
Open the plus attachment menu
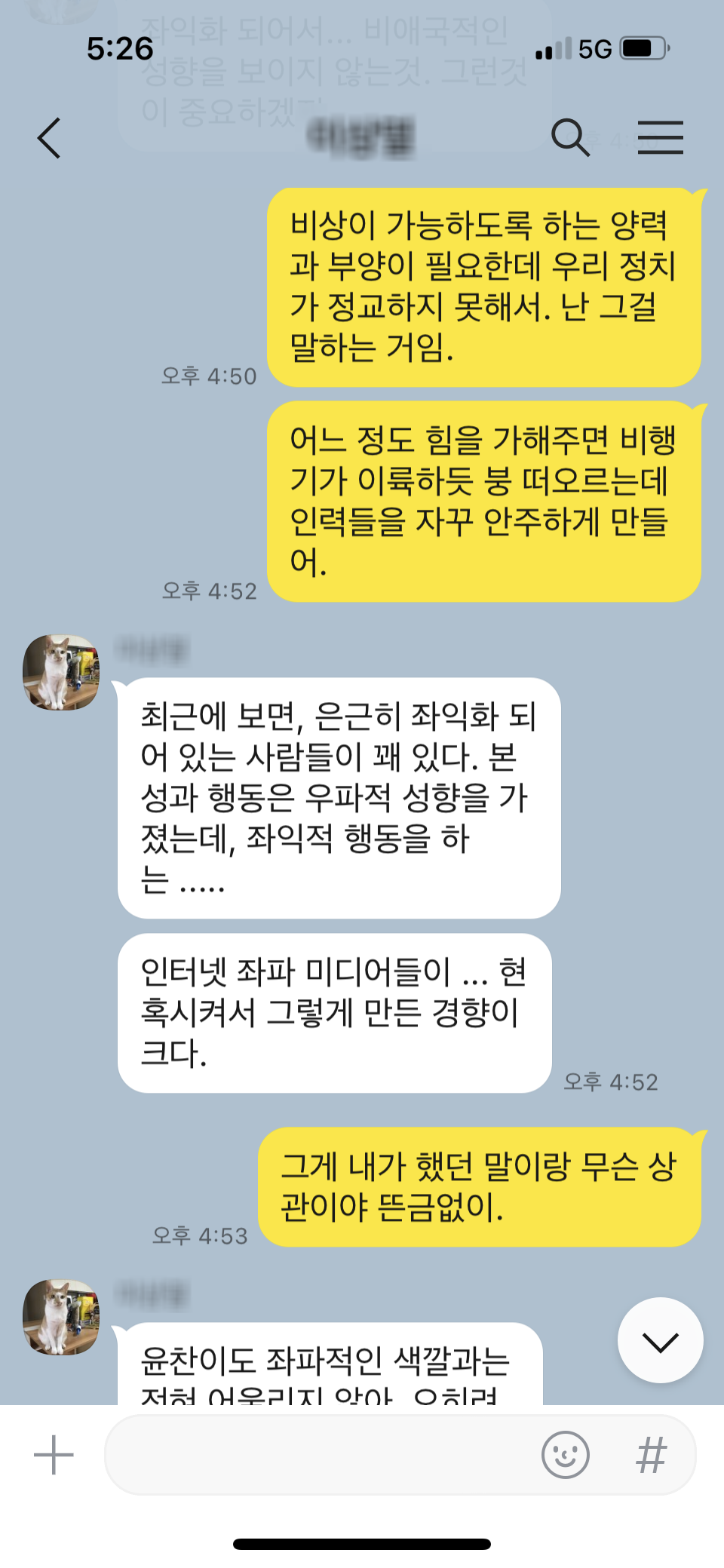54,1455
